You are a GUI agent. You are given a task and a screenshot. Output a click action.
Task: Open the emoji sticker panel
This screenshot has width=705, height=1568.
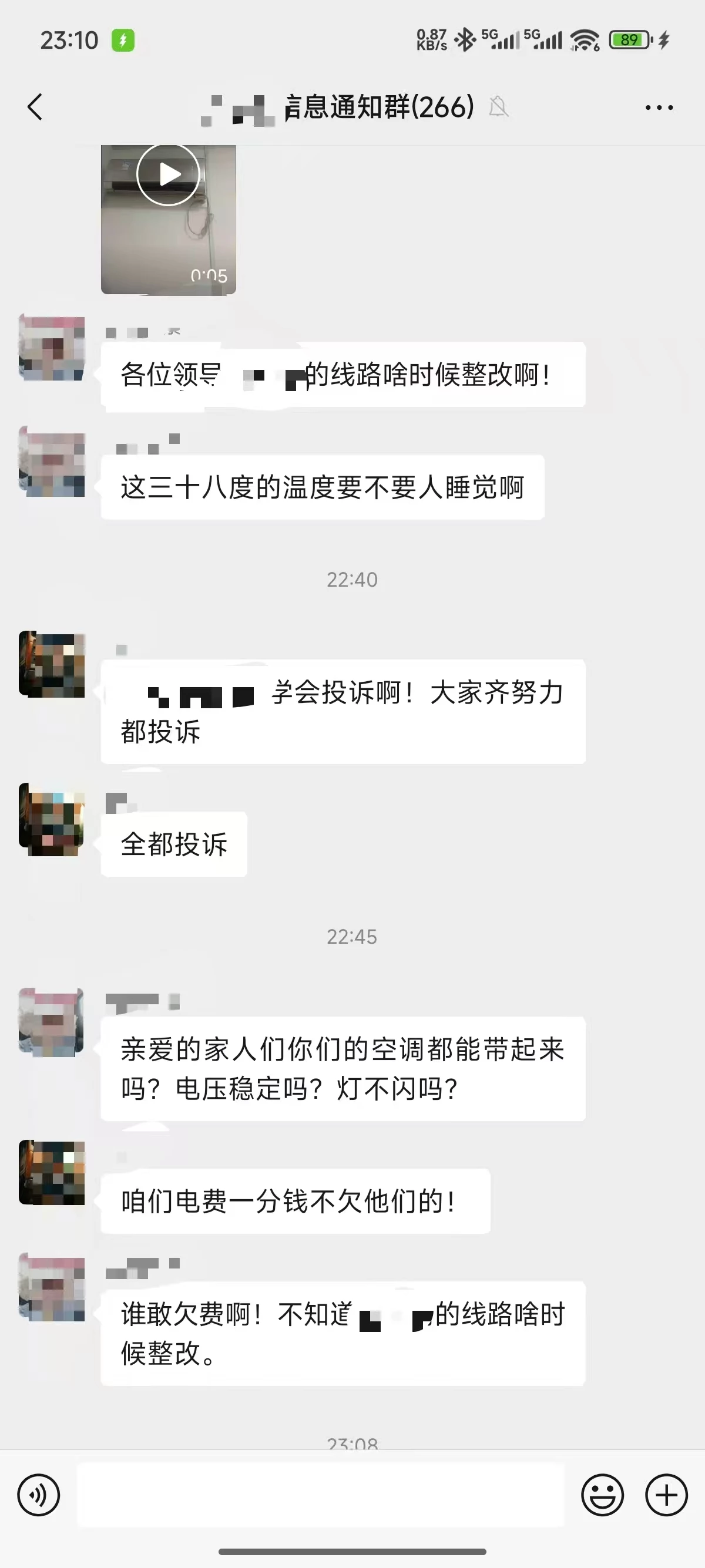pyautogui.click(x=602, y=1495)
